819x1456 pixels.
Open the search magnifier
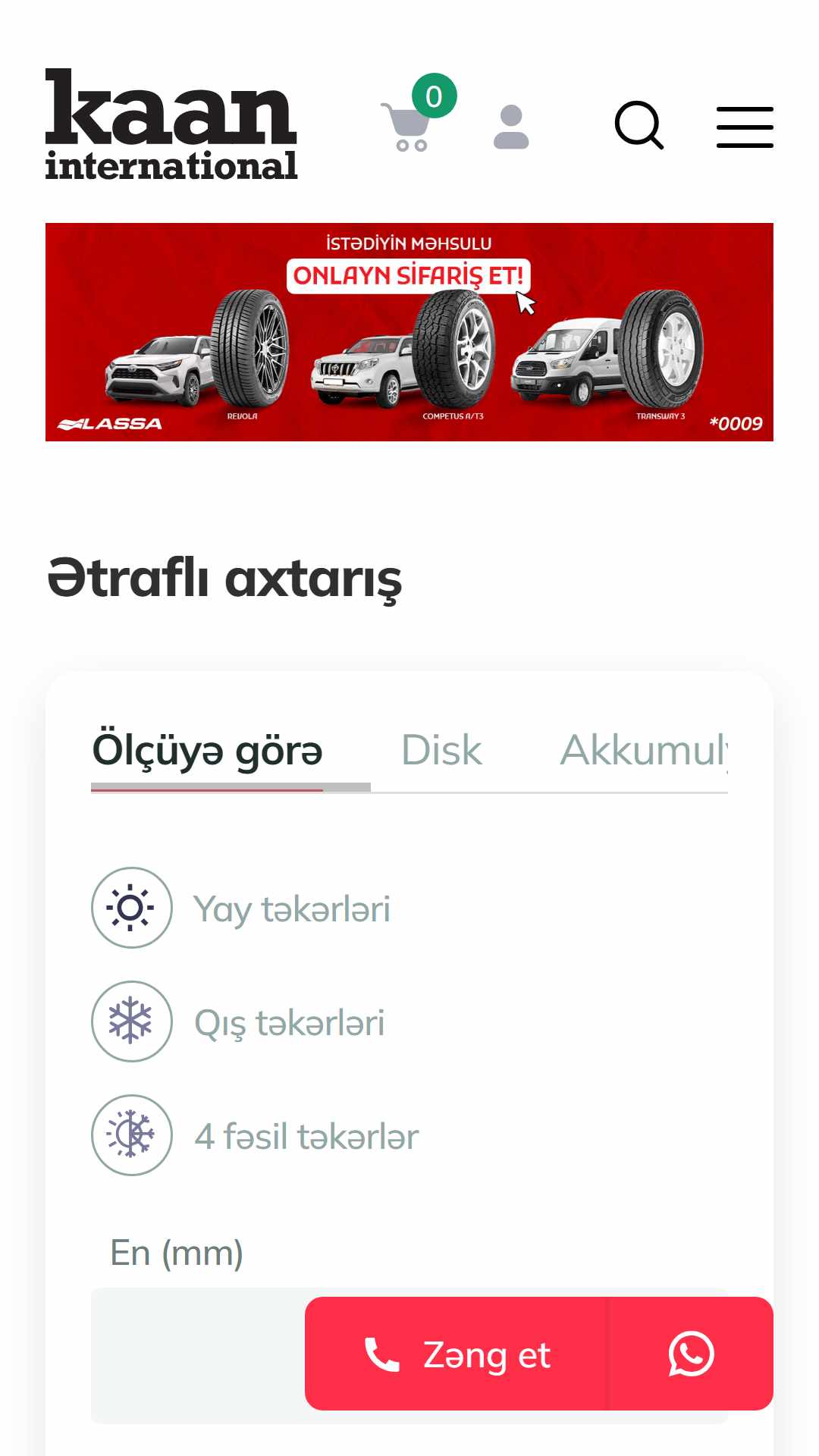pos(639,125)
